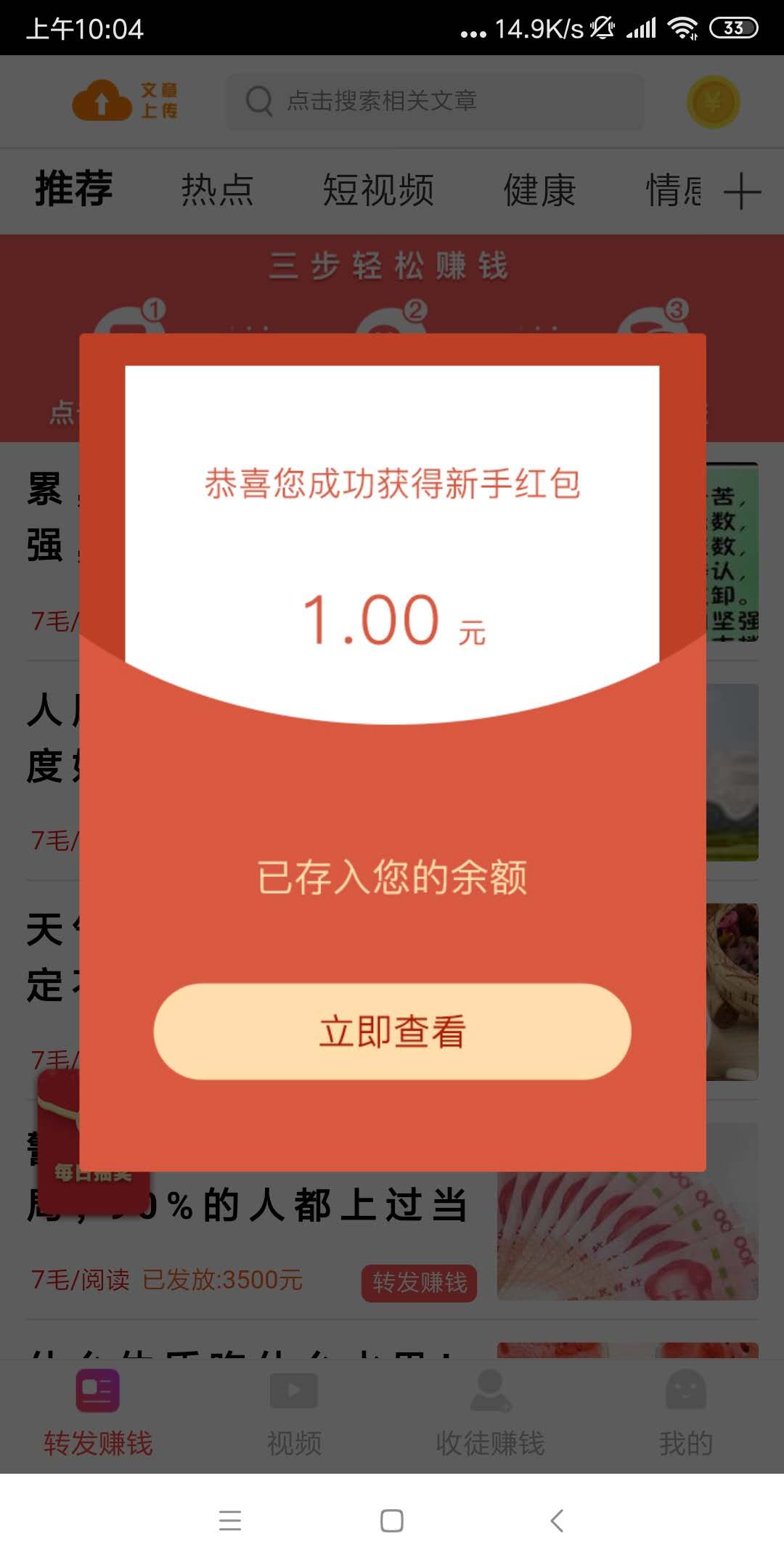Select the 短视频 channel
Image resolution: width=784 pixels, height=1568 pixels.
(x=379, y=190)
